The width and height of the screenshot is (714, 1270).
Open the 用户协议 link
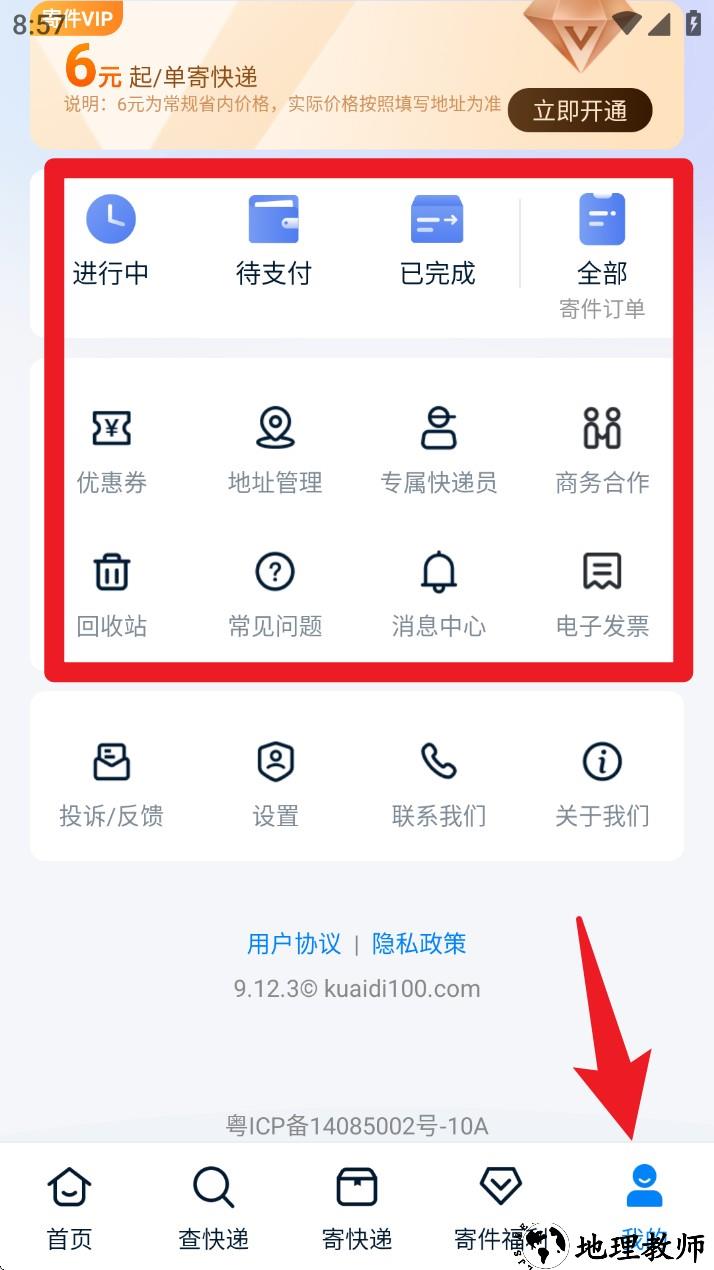coord(294,943)
